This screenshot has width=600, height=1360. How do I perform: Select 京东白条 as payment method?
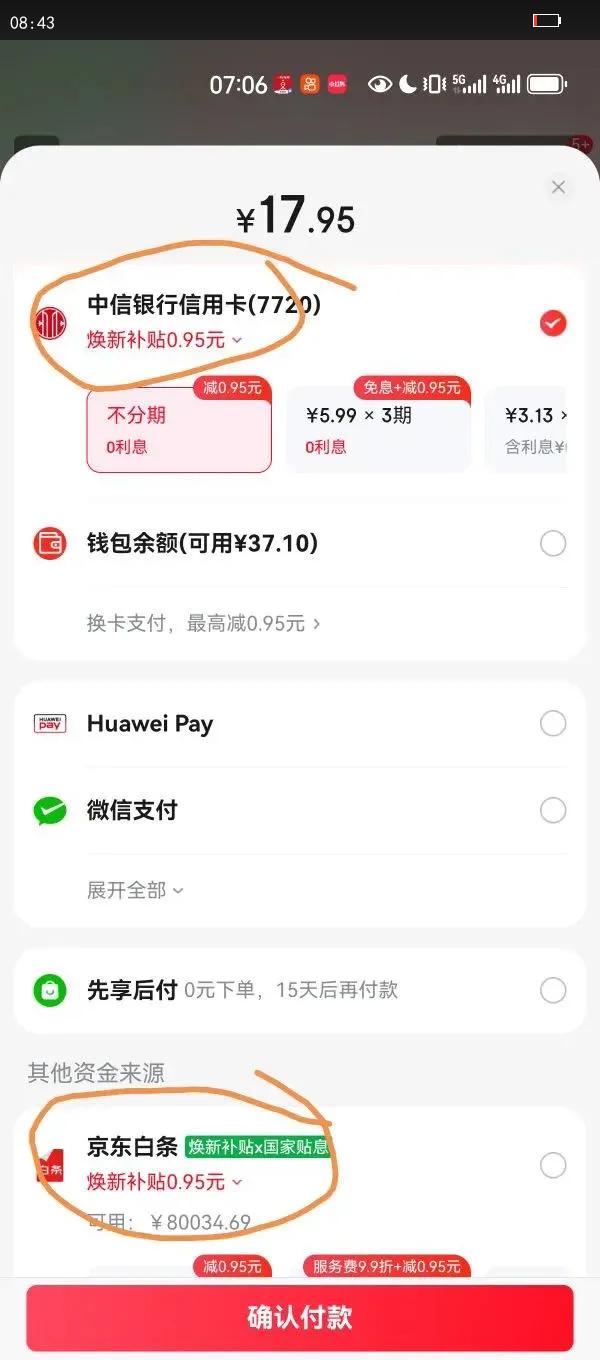[x=552, y=1165]
